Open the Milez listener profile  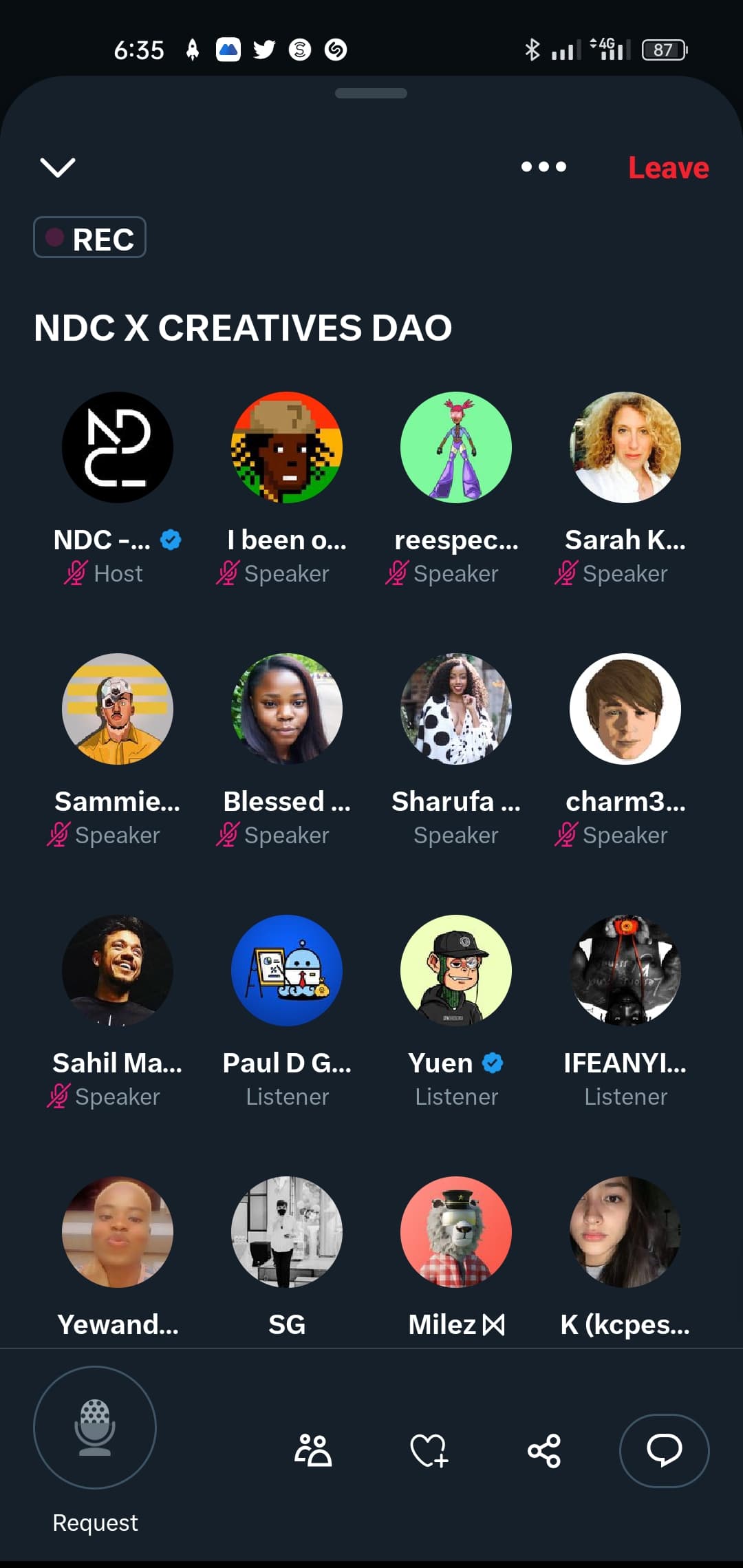pyautogui.click(x=456, y=1232)
